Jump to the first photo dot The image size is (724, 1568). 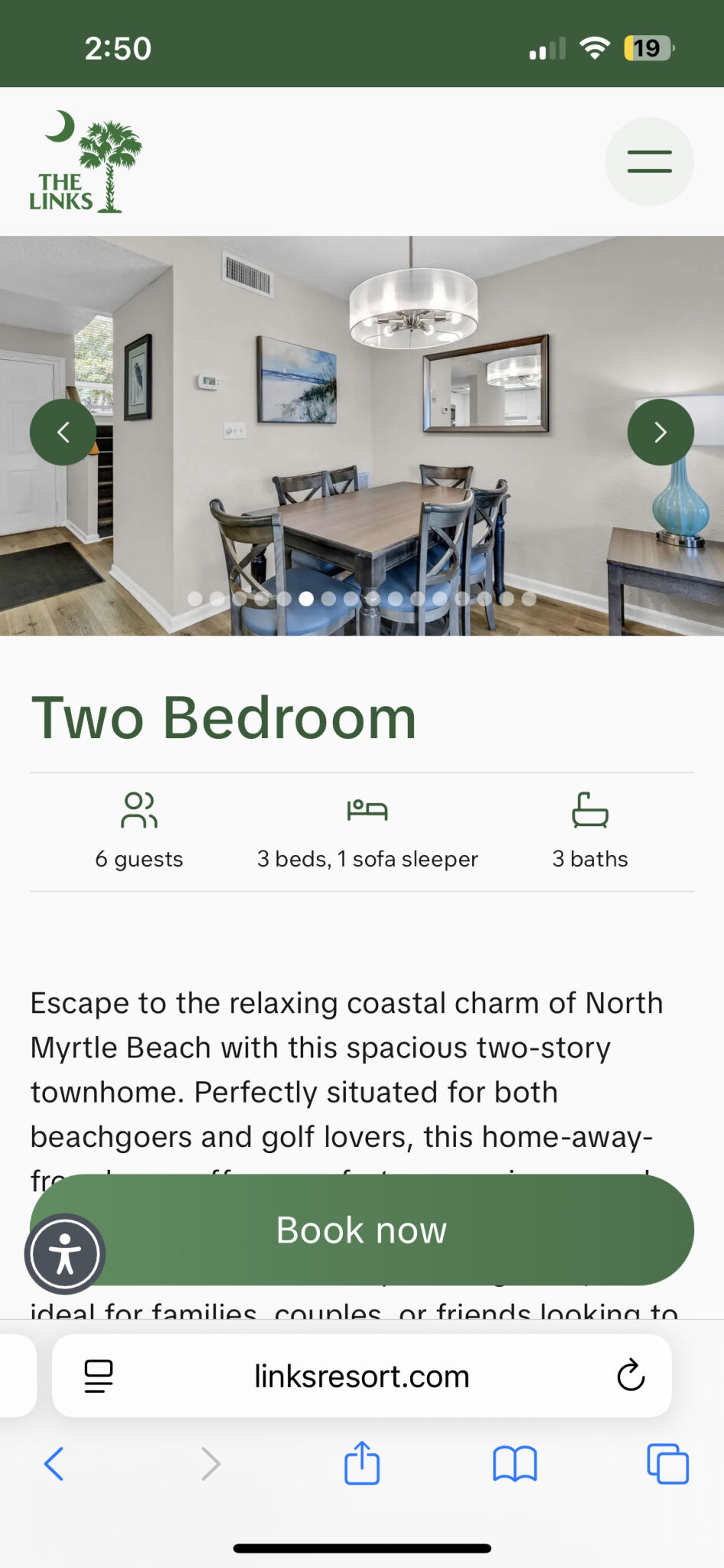[195, 599]
